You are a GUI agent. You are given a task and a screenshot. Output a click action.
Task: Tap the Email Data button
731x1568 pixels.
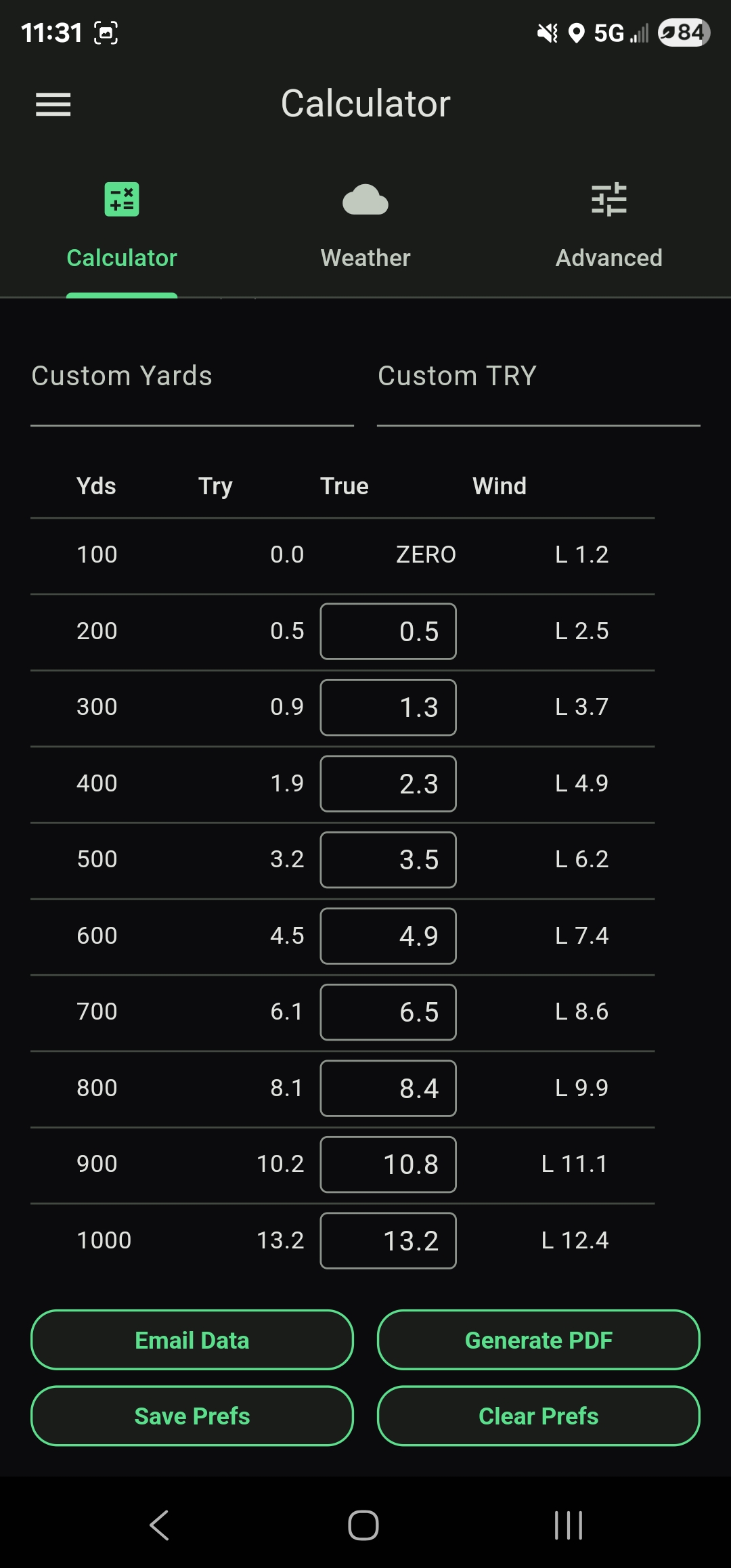coord(192,1340)
